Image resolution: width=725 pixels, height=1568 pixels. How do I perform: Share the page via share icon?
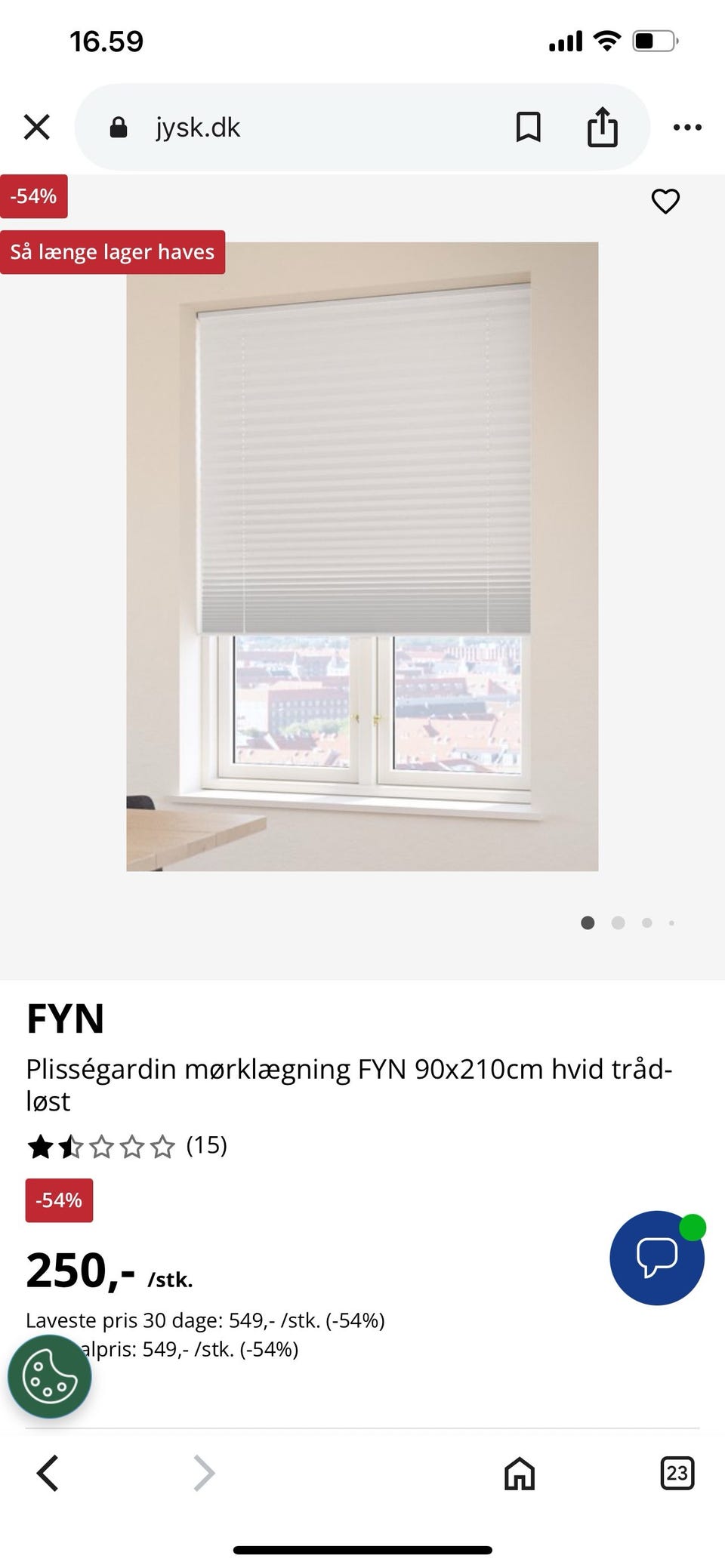pos(602,126)
